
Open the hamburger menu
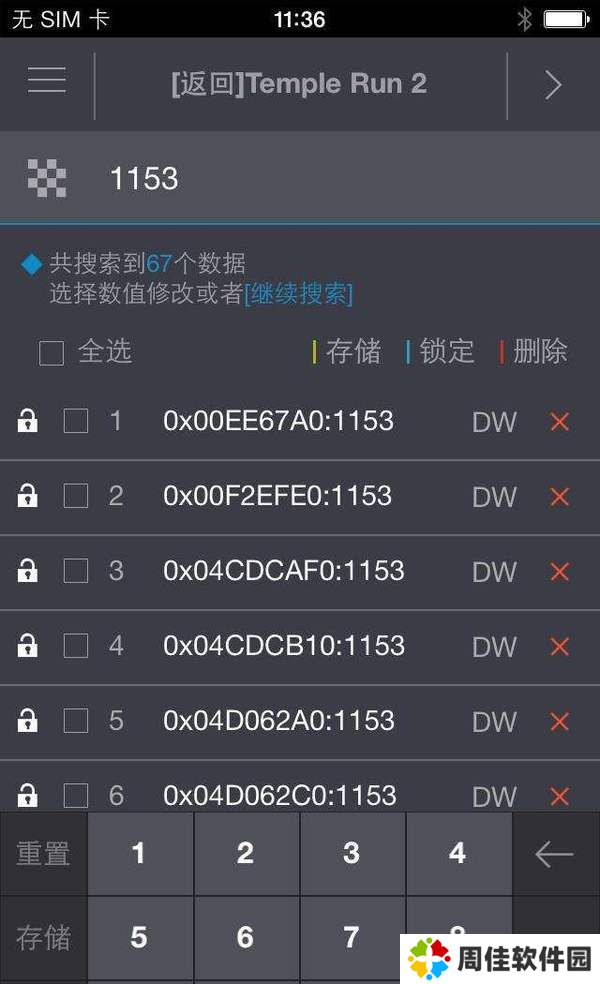(x=47, y=82)
